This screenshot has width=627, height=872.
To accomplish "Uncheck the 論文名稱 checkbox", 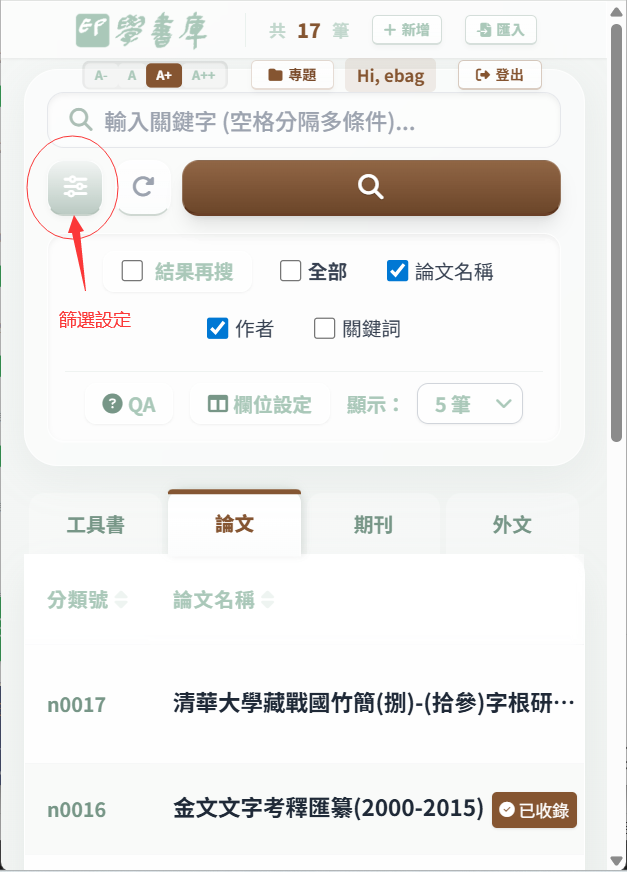I will point(397,271).
